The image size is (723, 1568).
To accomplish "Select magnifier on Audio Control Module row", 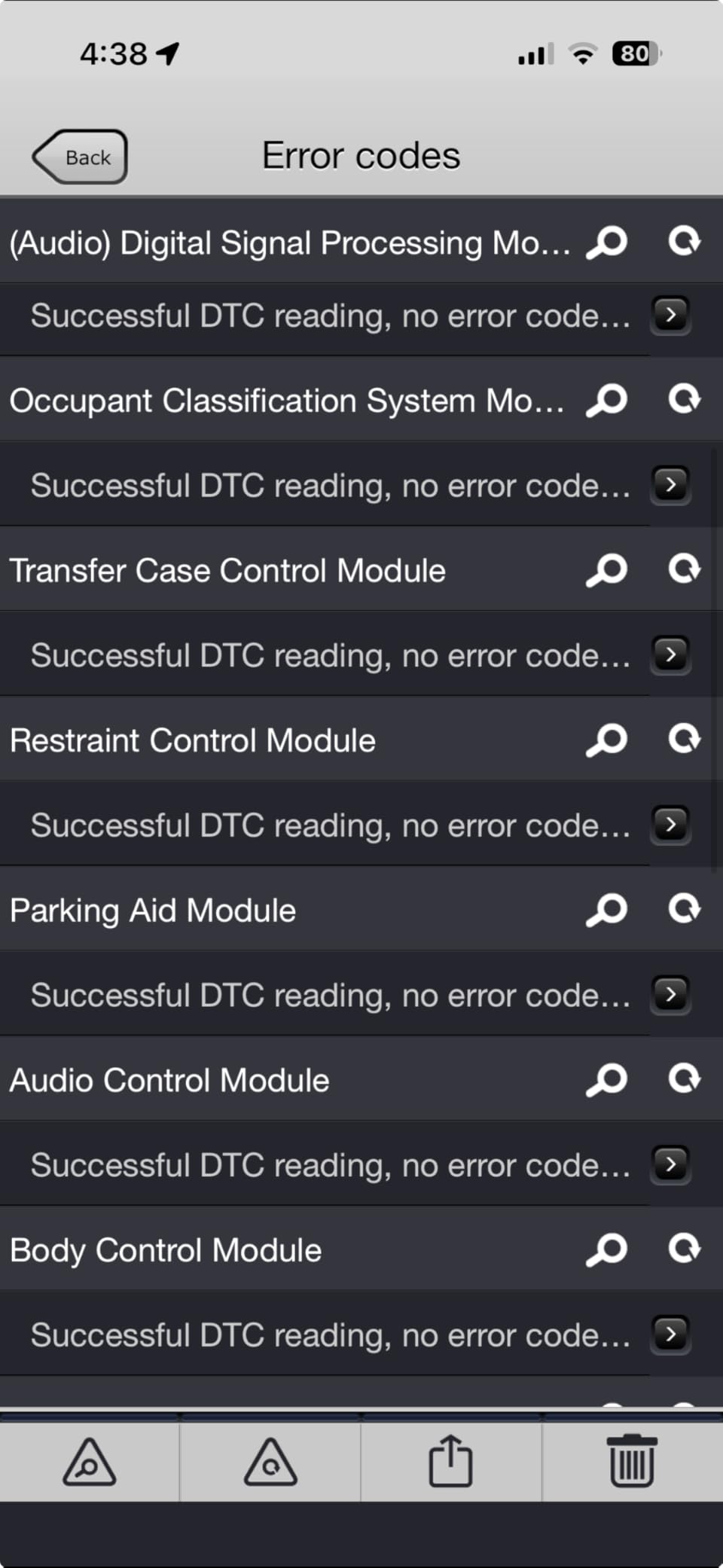I will (607, 1080).
